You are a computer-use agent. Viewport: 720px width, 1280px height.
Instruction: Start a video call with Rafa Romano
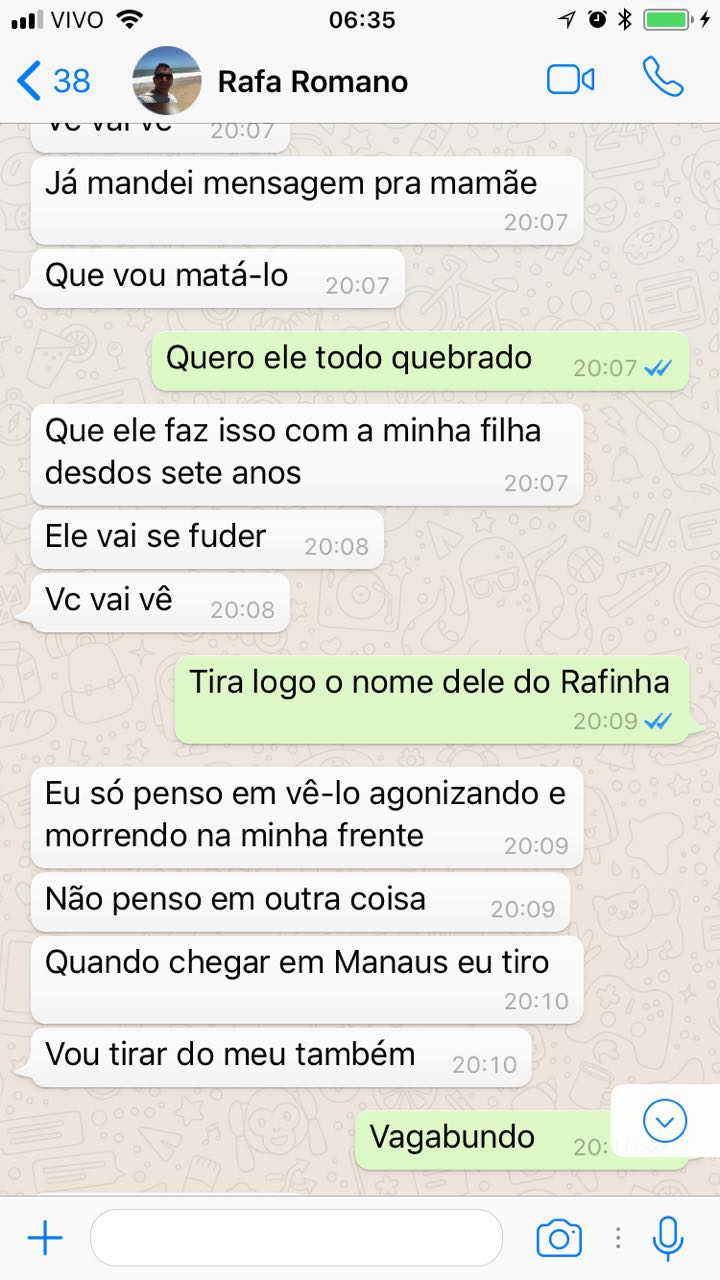click(x=571, y=80)
